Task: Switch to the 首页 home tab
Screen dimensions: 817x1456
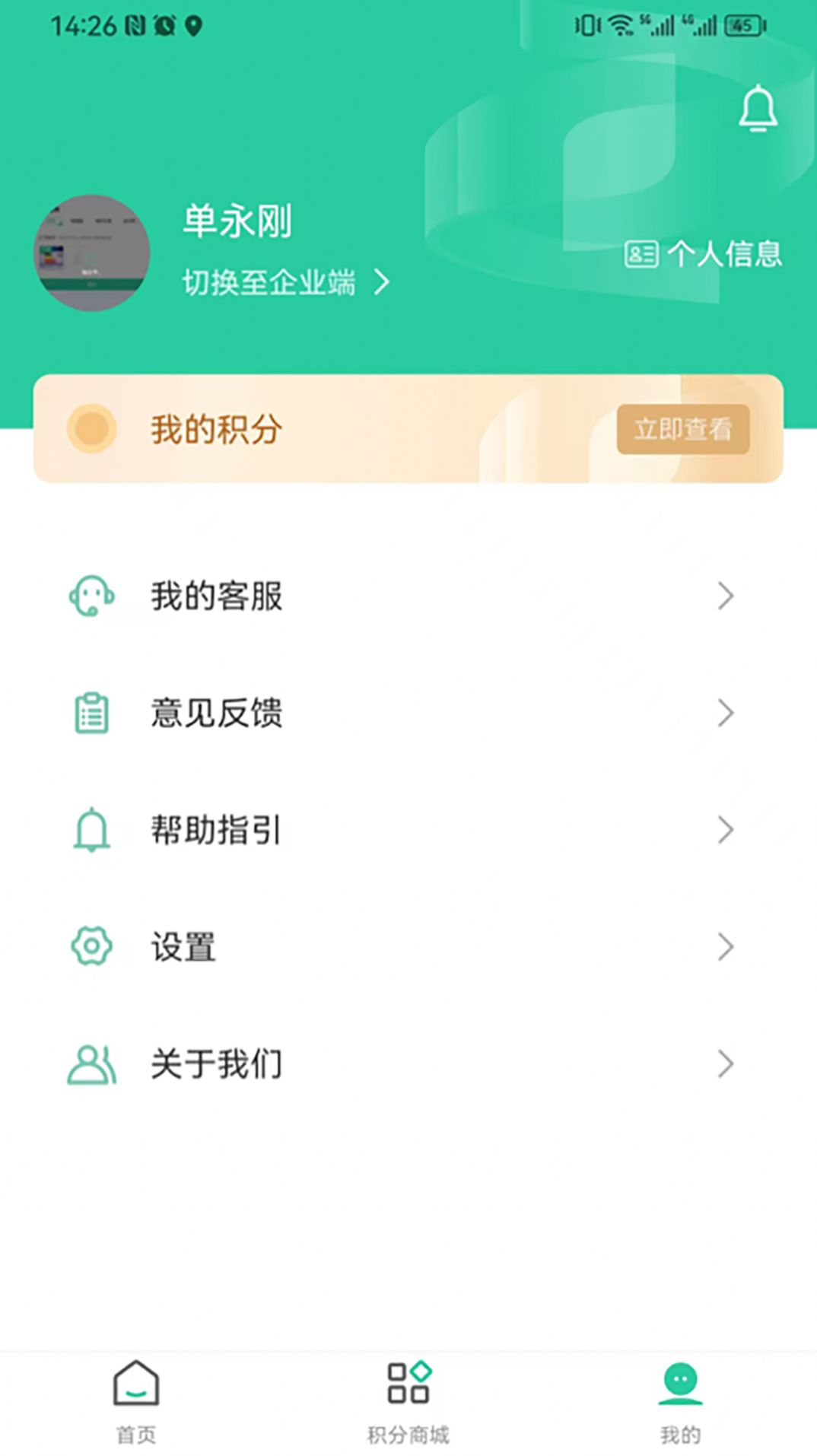Action: click(x=136, y=1401)
